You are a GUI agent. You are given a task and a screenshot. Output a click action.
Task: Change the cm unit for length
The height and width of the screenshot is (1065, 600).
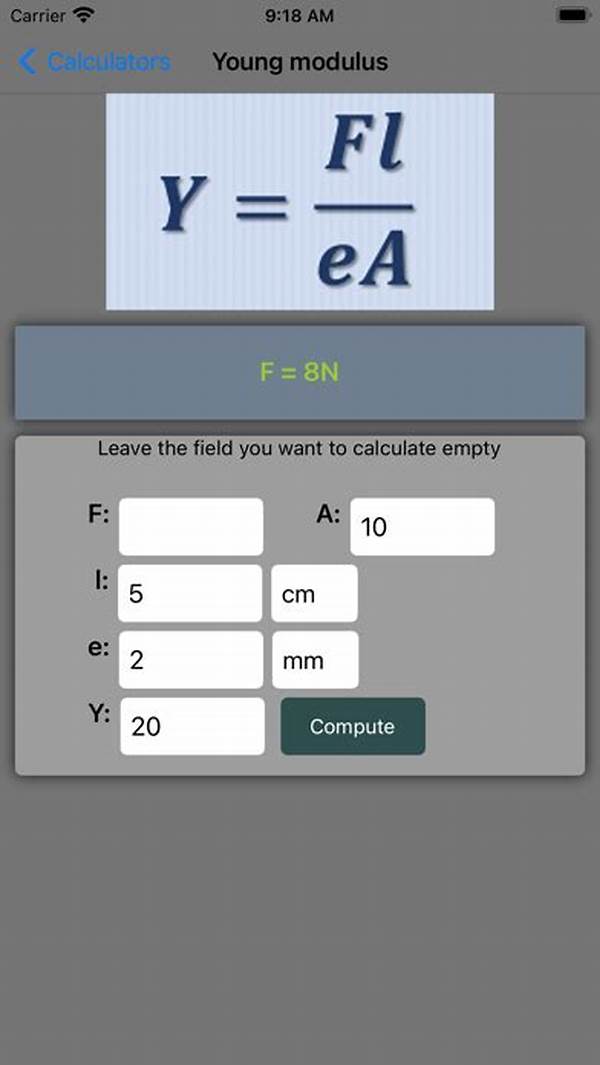[x=315, y=593]
